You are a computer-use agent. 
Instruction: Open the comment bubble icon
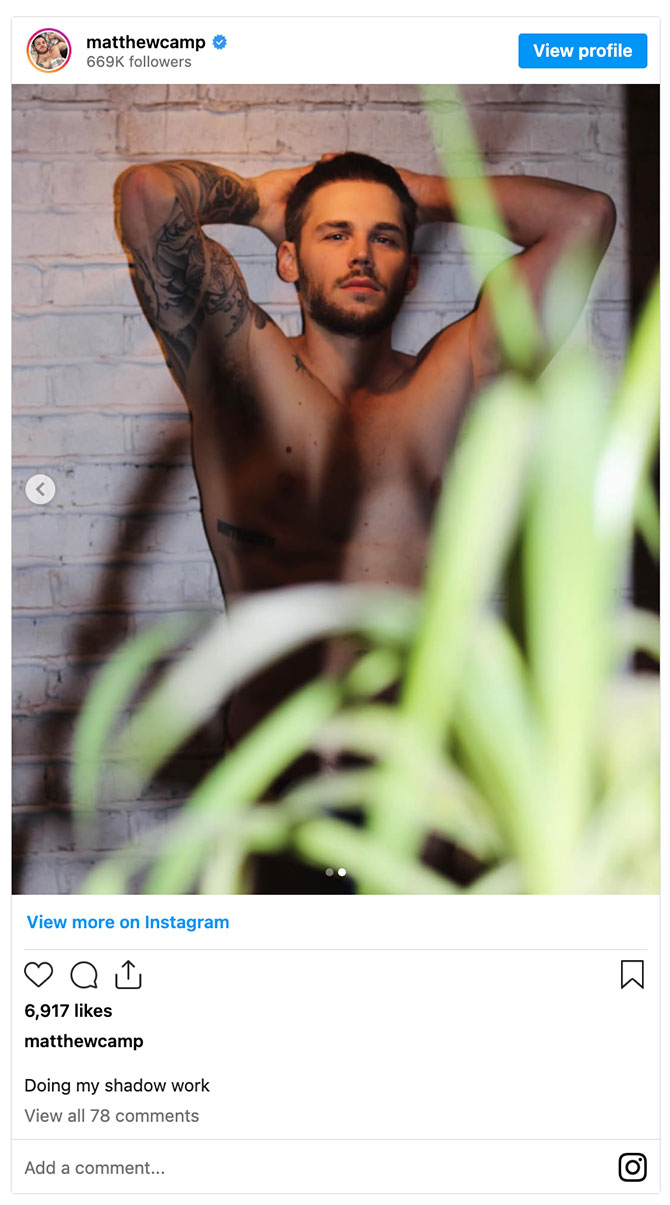click(x=84, y=975)
